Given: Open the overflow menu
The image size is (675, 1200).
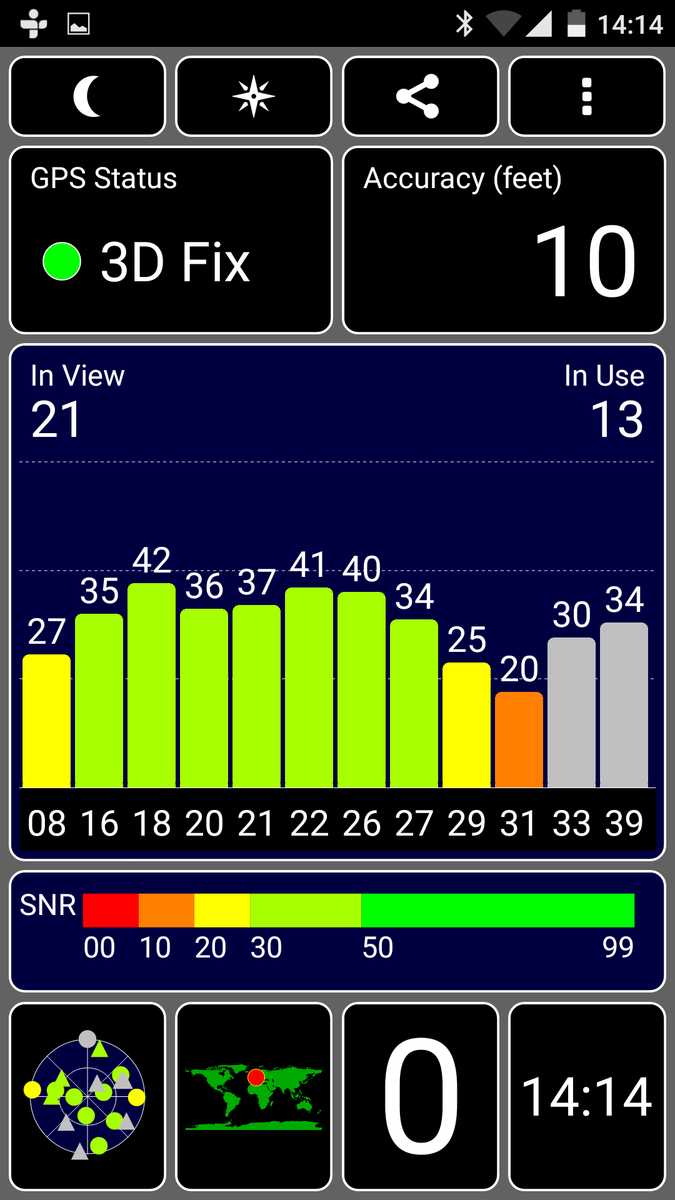Looking at the screenshot, I should point(587,96).
